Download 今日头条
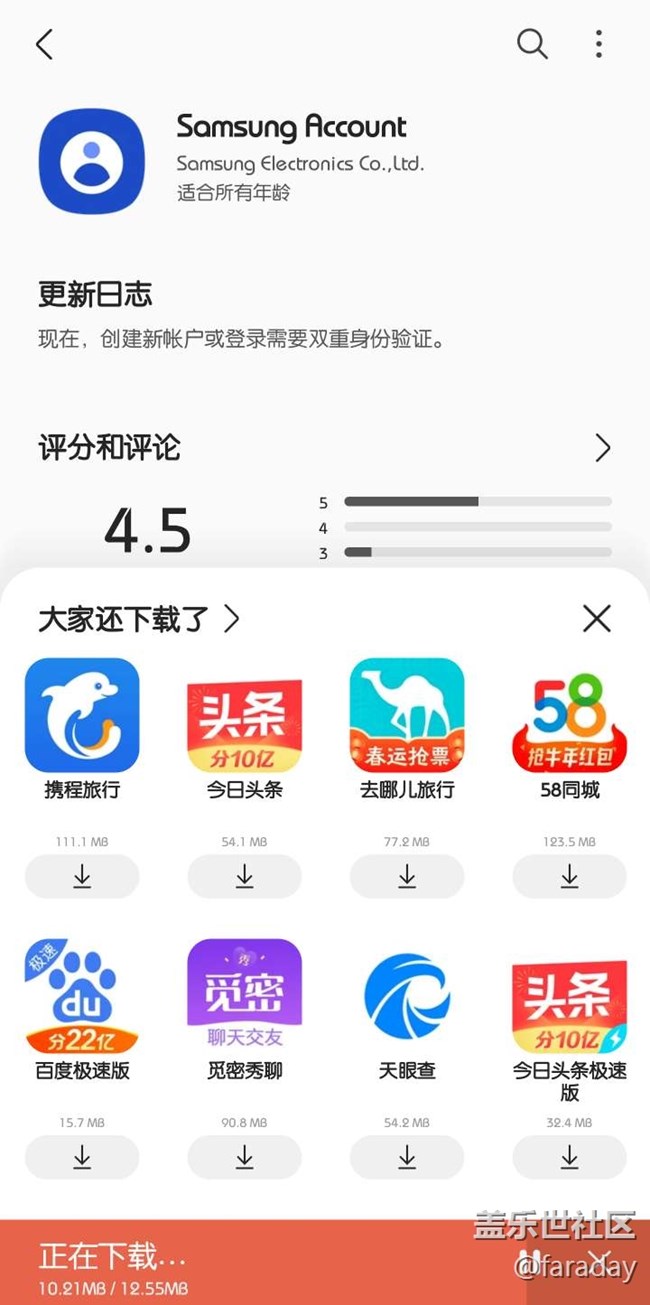The height and width of the screenshot is (1305, 650). tap(244, 876)
